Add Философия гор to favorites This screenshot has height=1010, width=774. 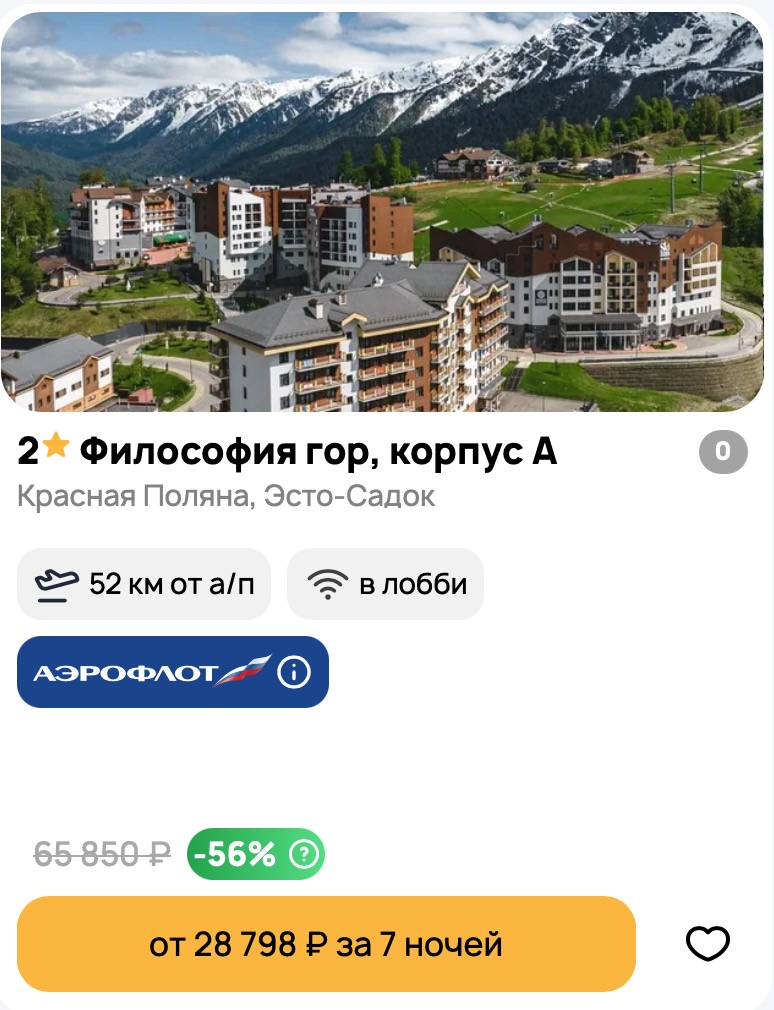pos(707,943)
